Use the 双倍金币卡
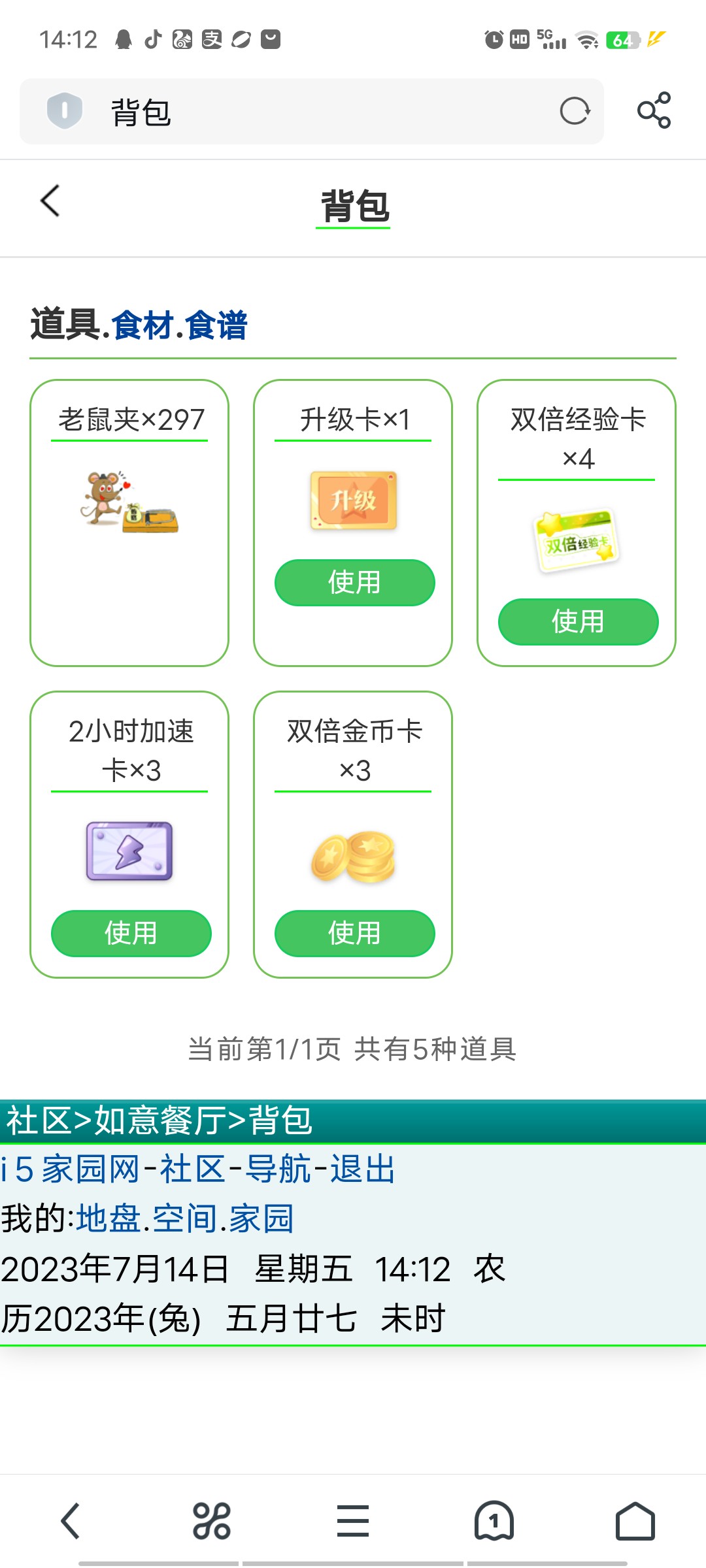Viewport: 706px width, 1568px height. point(354,933)
